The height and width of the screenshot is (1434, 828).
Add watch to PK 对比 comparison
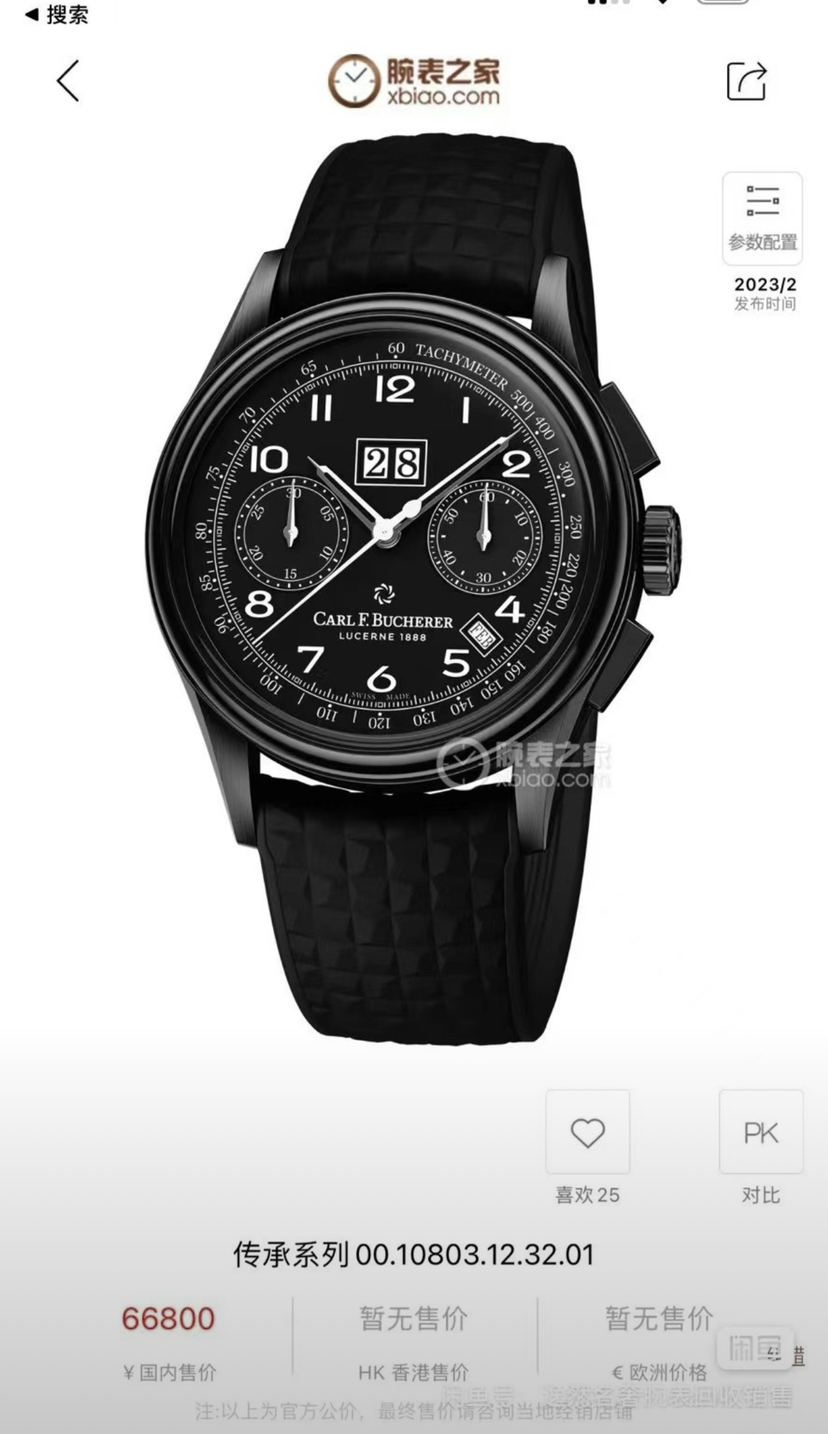[761, 1132]
